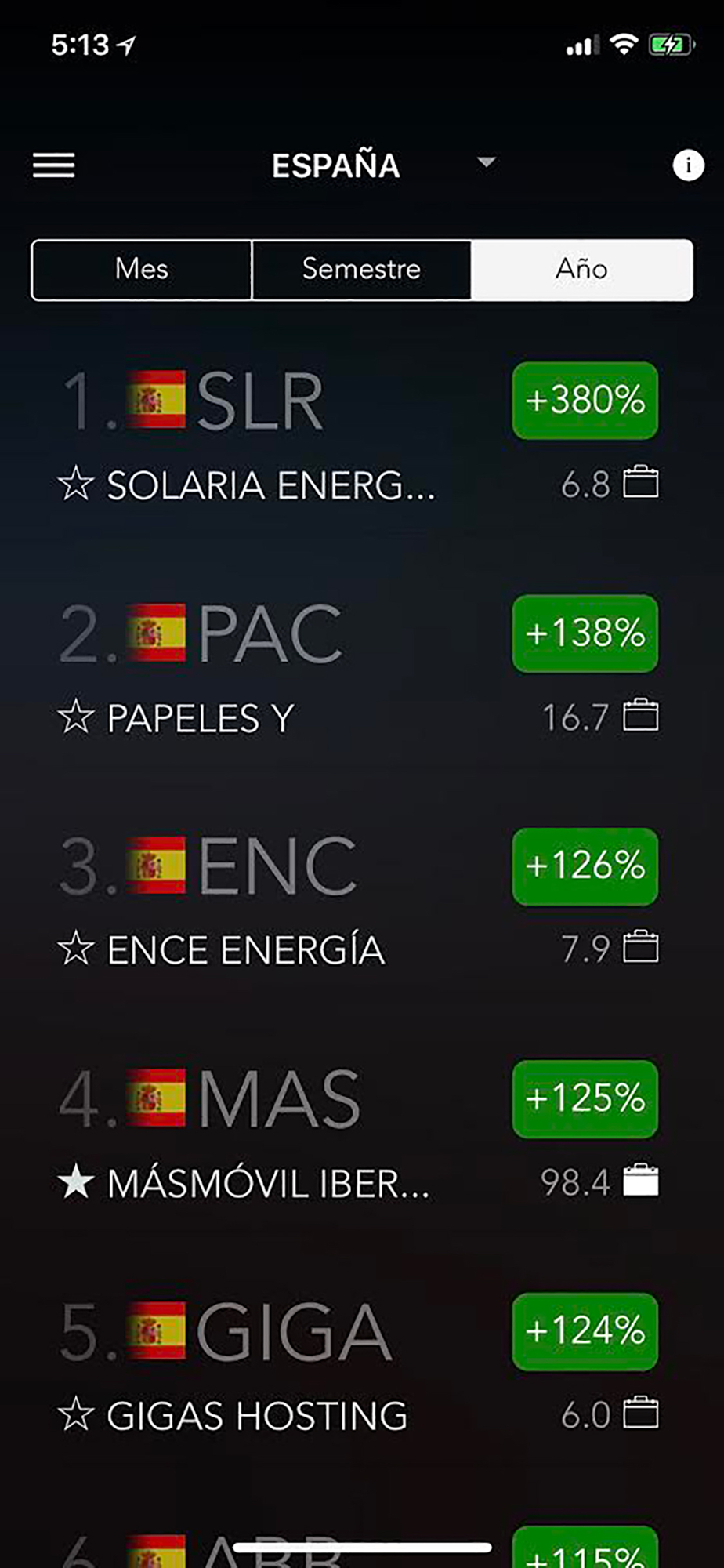Open the info icon
Image resolution: width=724 pixels, height=1568 pixels.
(x=688, y=165)
